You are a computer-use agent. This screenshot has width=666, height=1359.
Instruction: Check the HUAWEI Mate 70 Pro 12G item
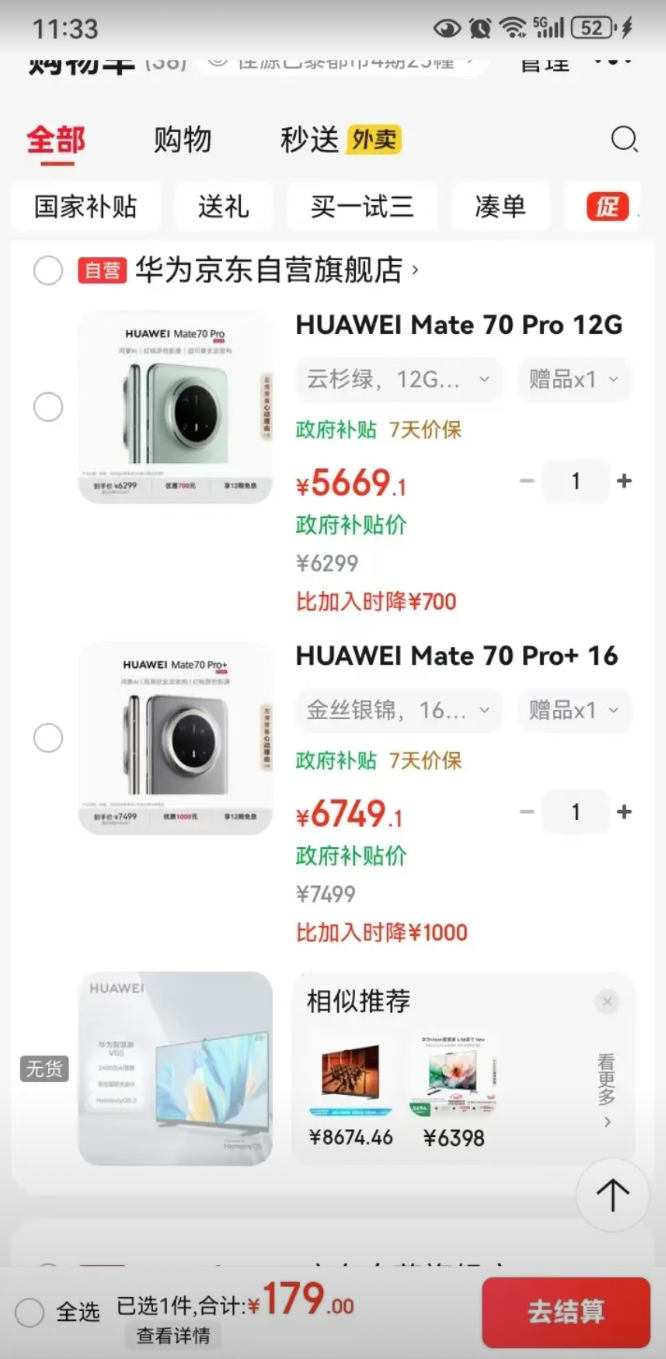48,407
